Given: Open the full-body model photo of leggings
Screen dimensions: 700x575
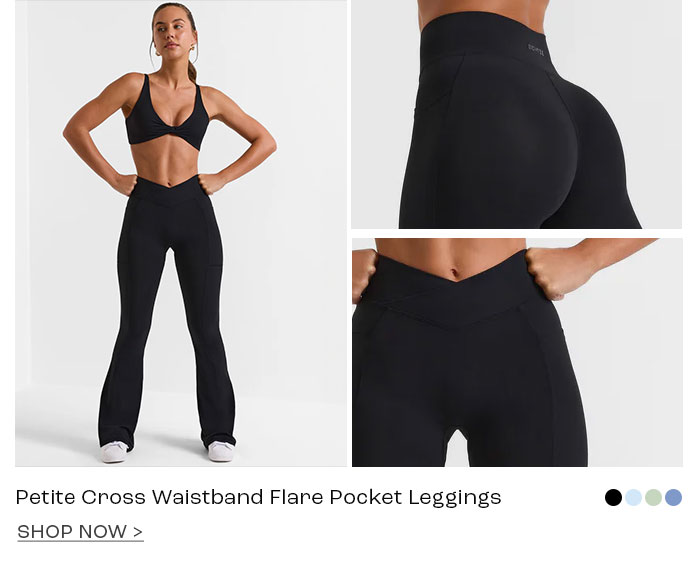Looking at the screenshot, I should pyautogui.click(x=181, y=233).
